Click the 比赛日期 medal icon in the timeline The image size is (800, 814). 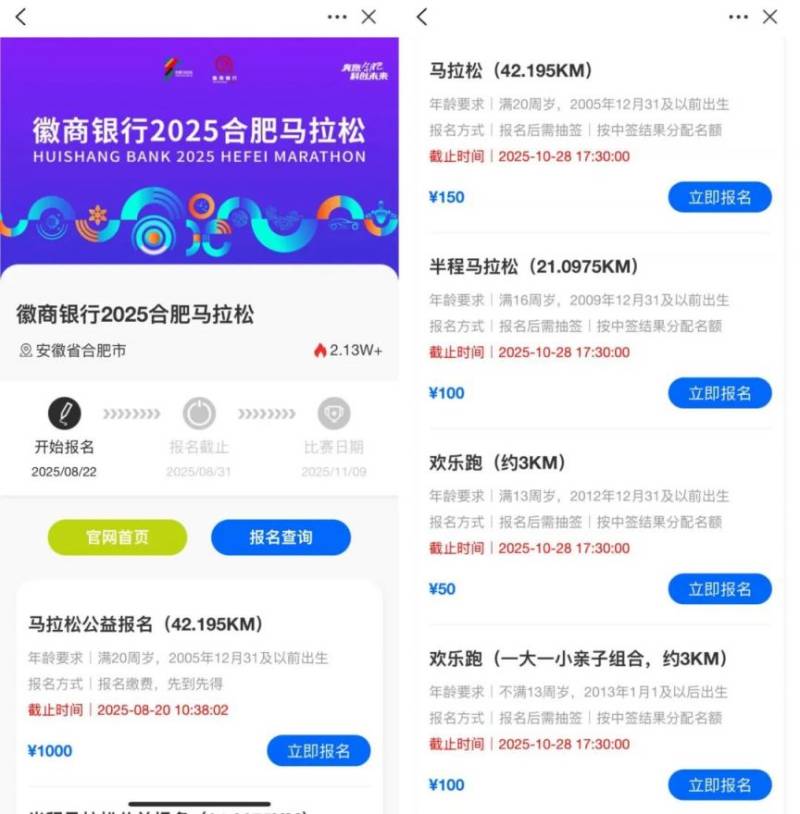(333, 413)
